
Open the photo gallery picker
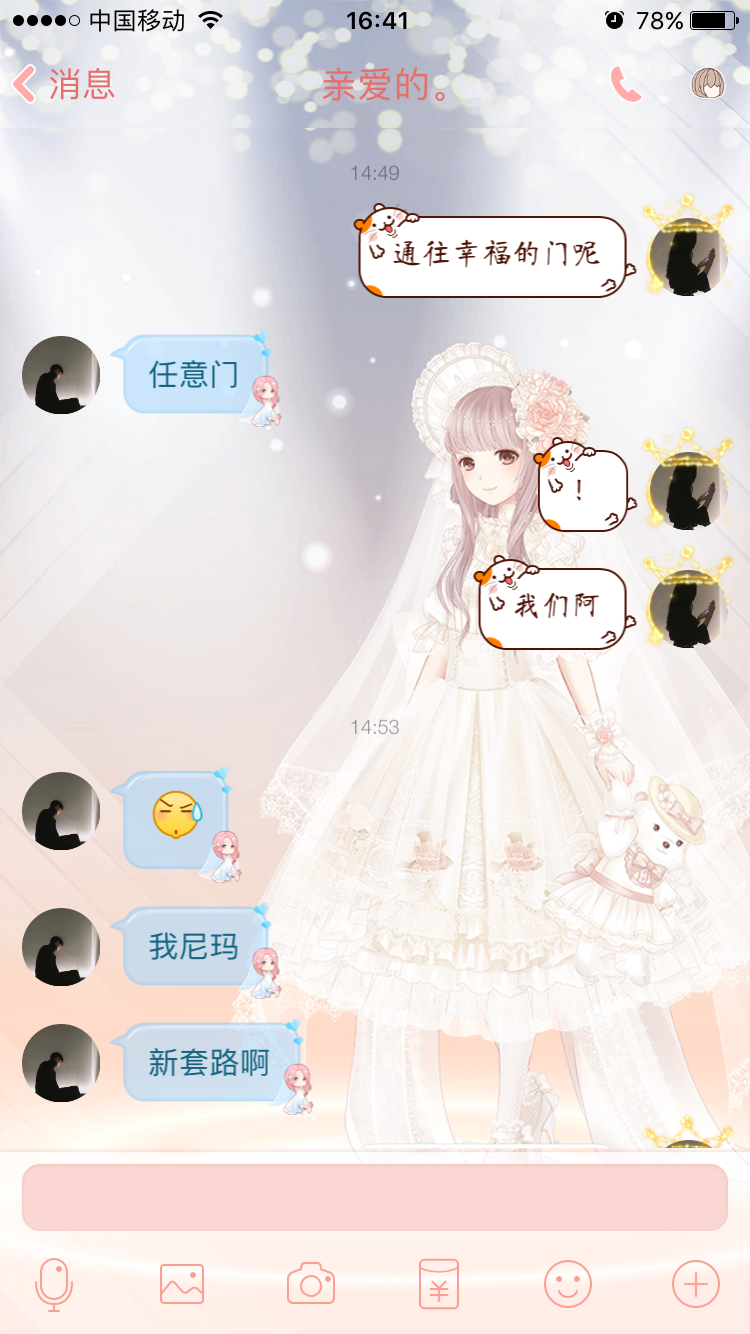point(182,1284)
